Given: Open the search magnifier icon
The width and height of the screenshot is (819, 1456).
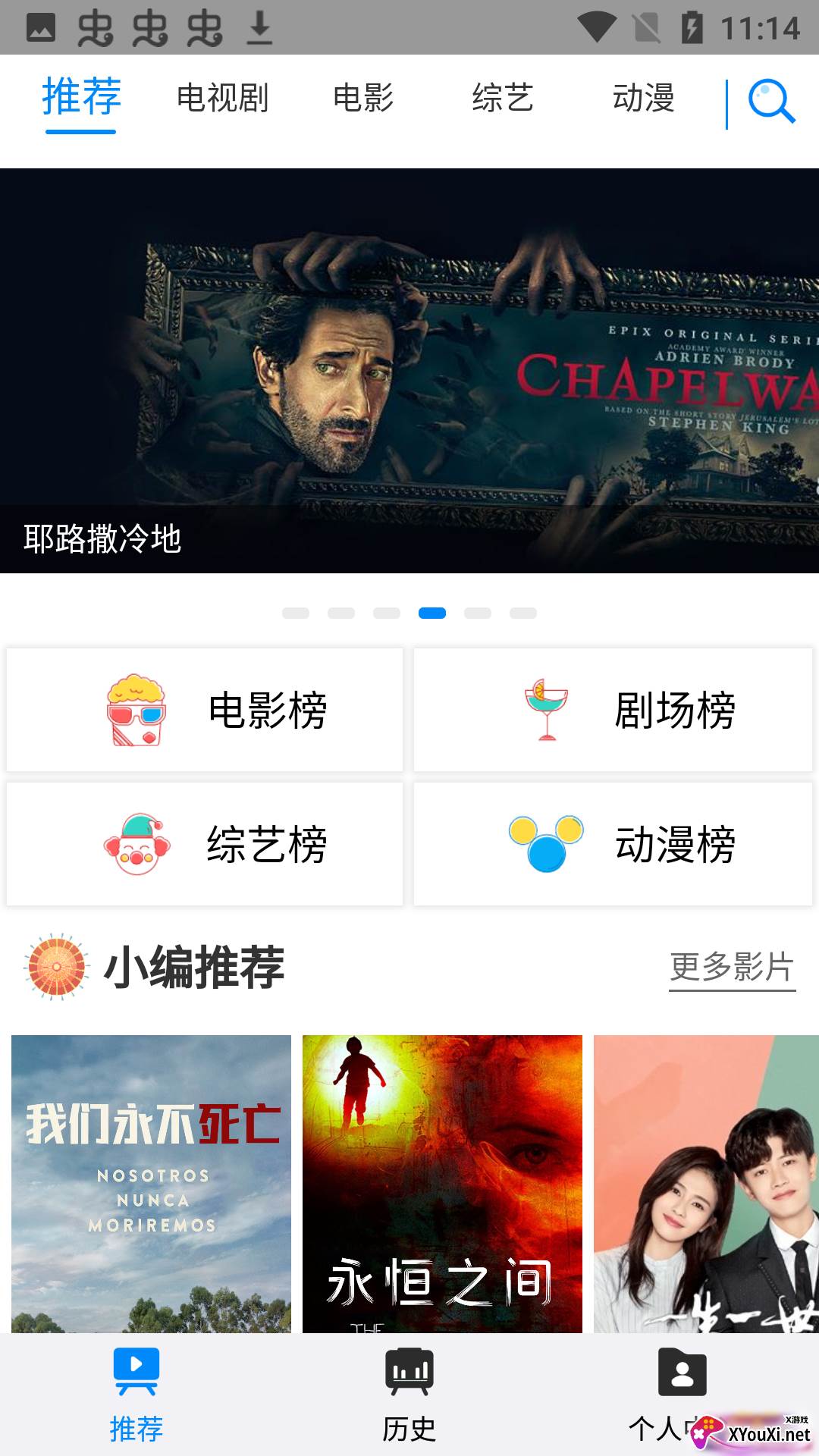Looking at the screenshot, I should pos(771,101).
